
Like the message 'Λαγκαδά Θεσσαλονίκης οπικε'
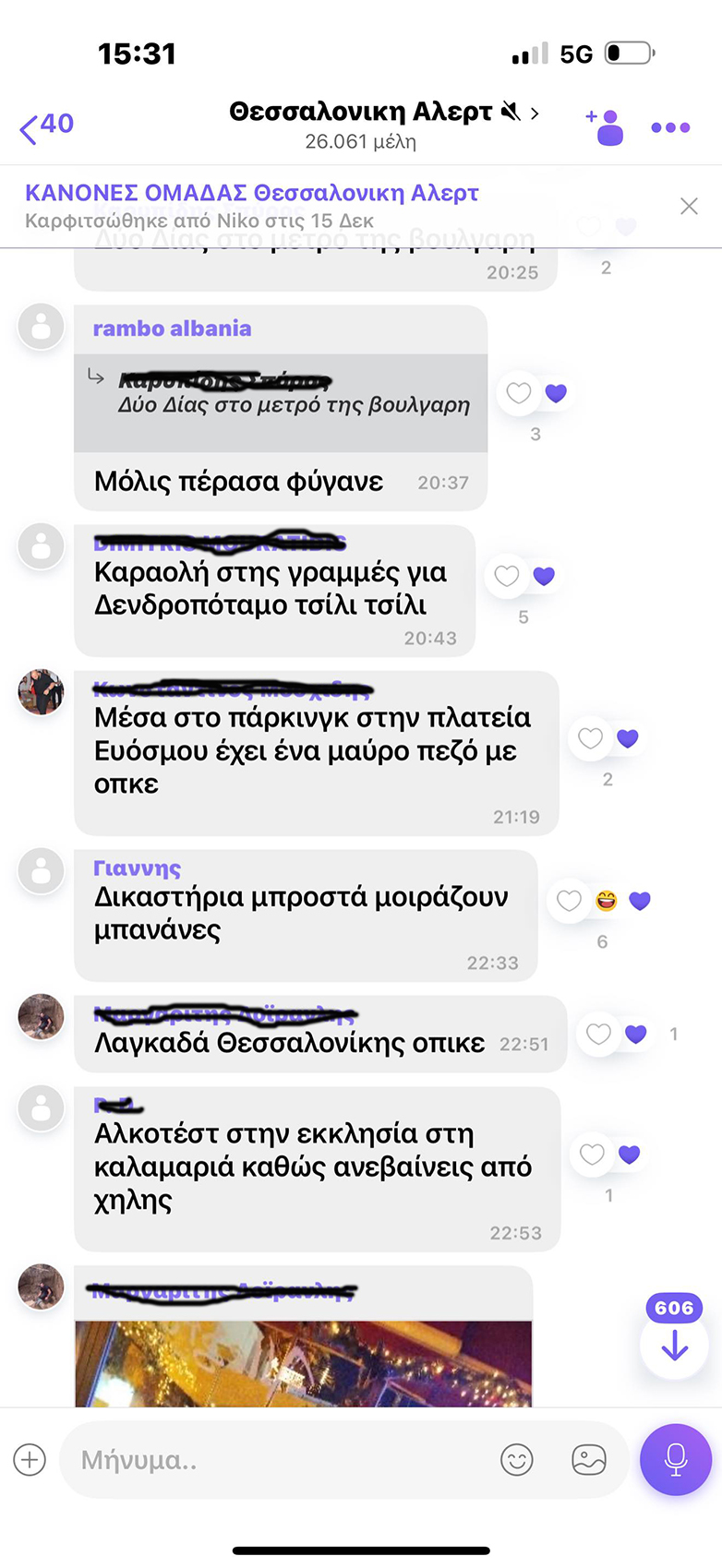click(598, 1035)
